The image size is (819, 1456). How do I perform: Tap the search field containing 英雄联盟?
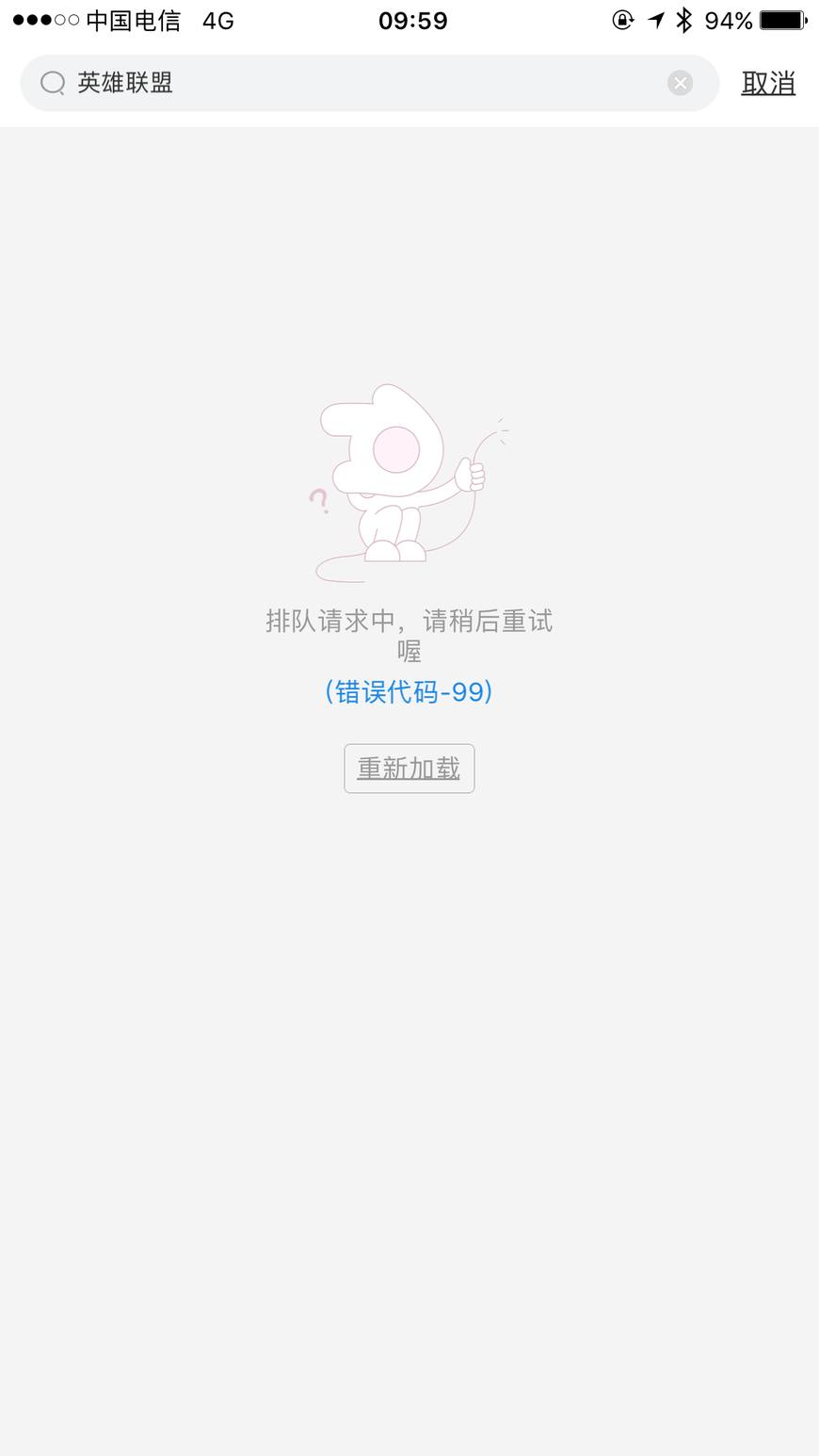point(358,83)
